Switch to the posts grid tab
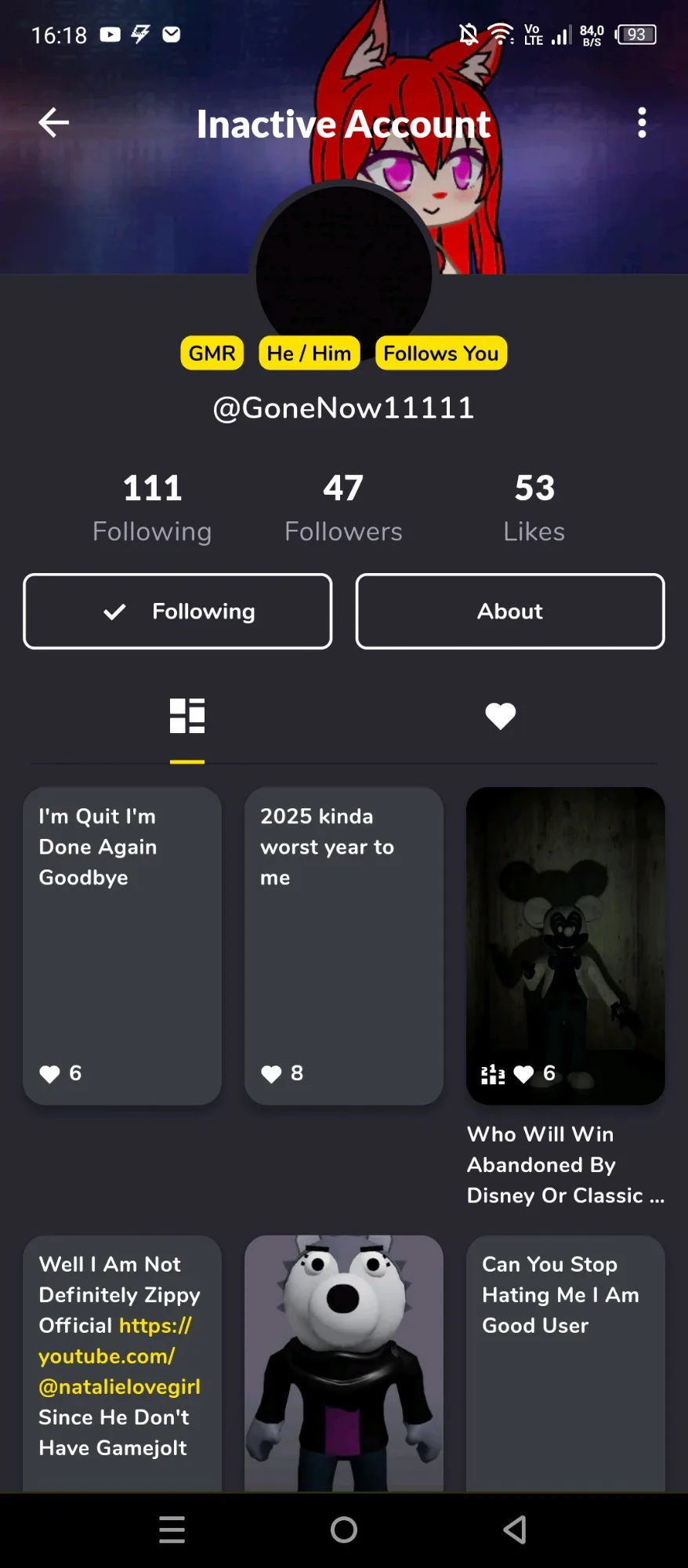The height and width of the screenshot is (1568, 688). tap(187, 716)
